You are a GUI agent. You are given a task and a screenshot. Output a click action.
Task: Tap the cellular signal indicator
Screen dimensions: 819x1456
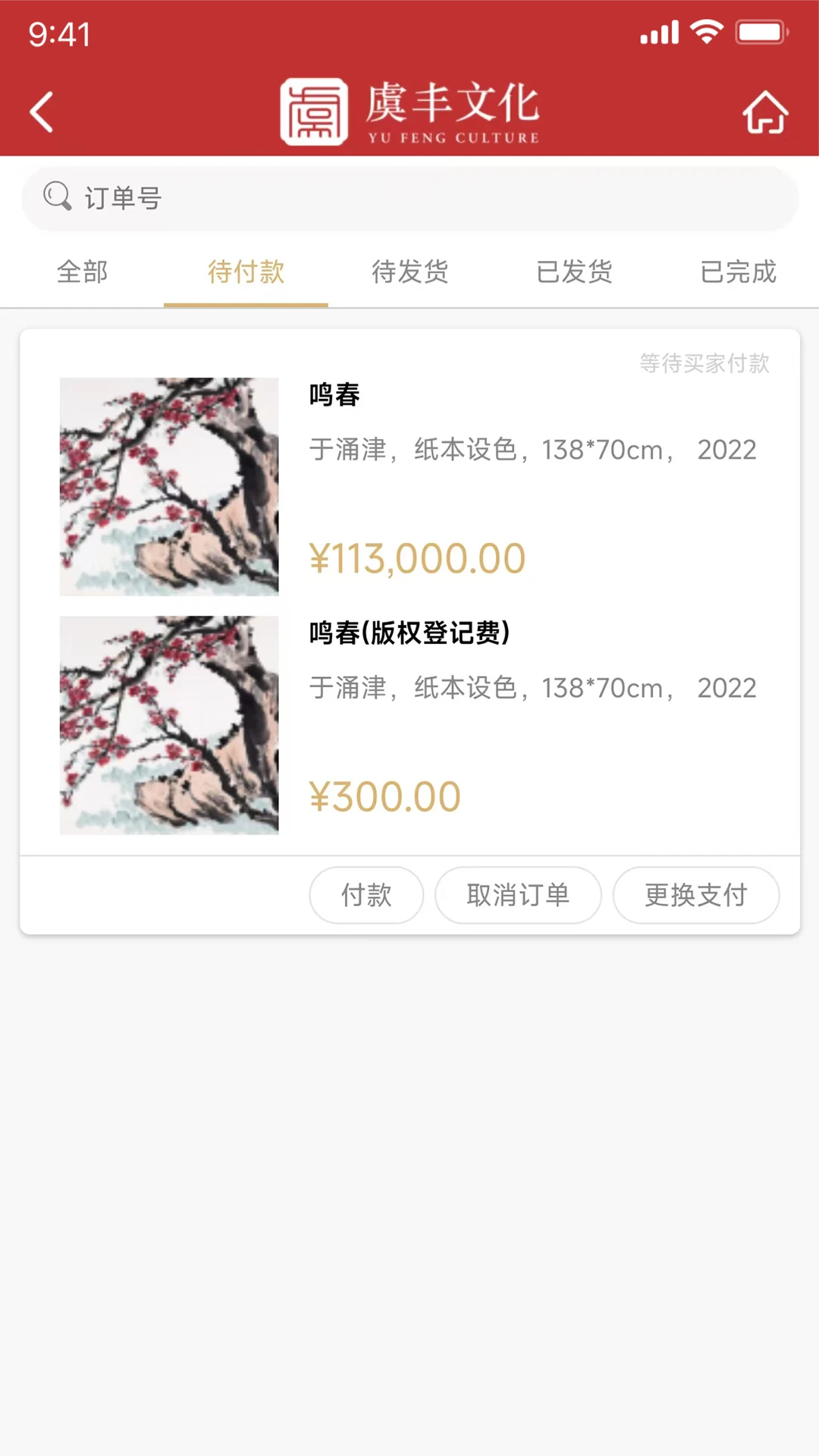click(x=659, y=33)
